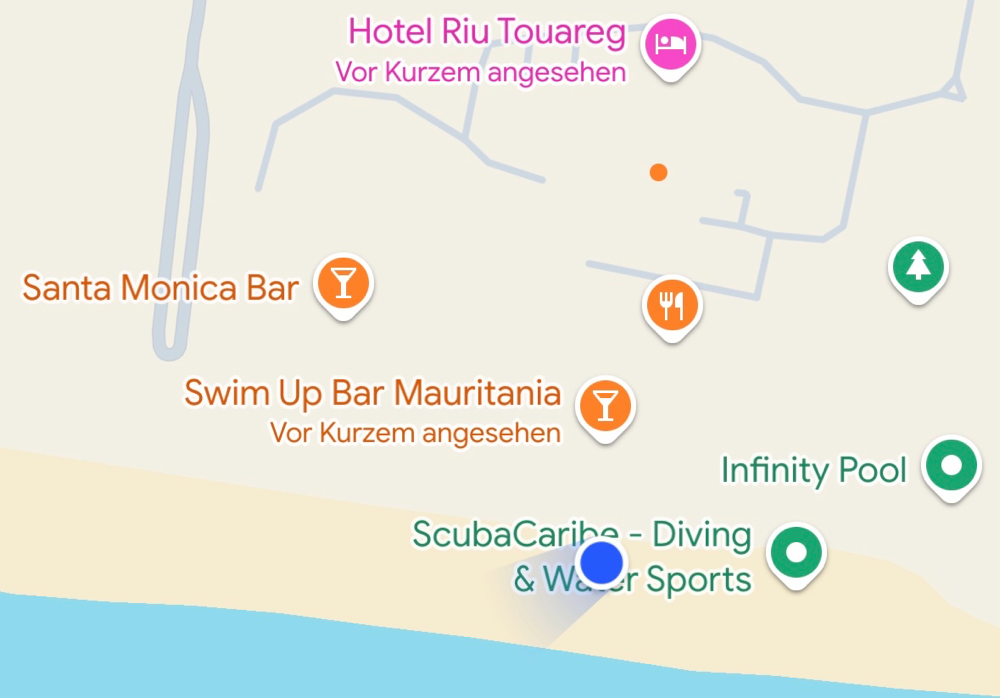Tap the unlabeled restaurant pin
Image resolution: width=1000 pixels, height=698 pixels.
672,304
